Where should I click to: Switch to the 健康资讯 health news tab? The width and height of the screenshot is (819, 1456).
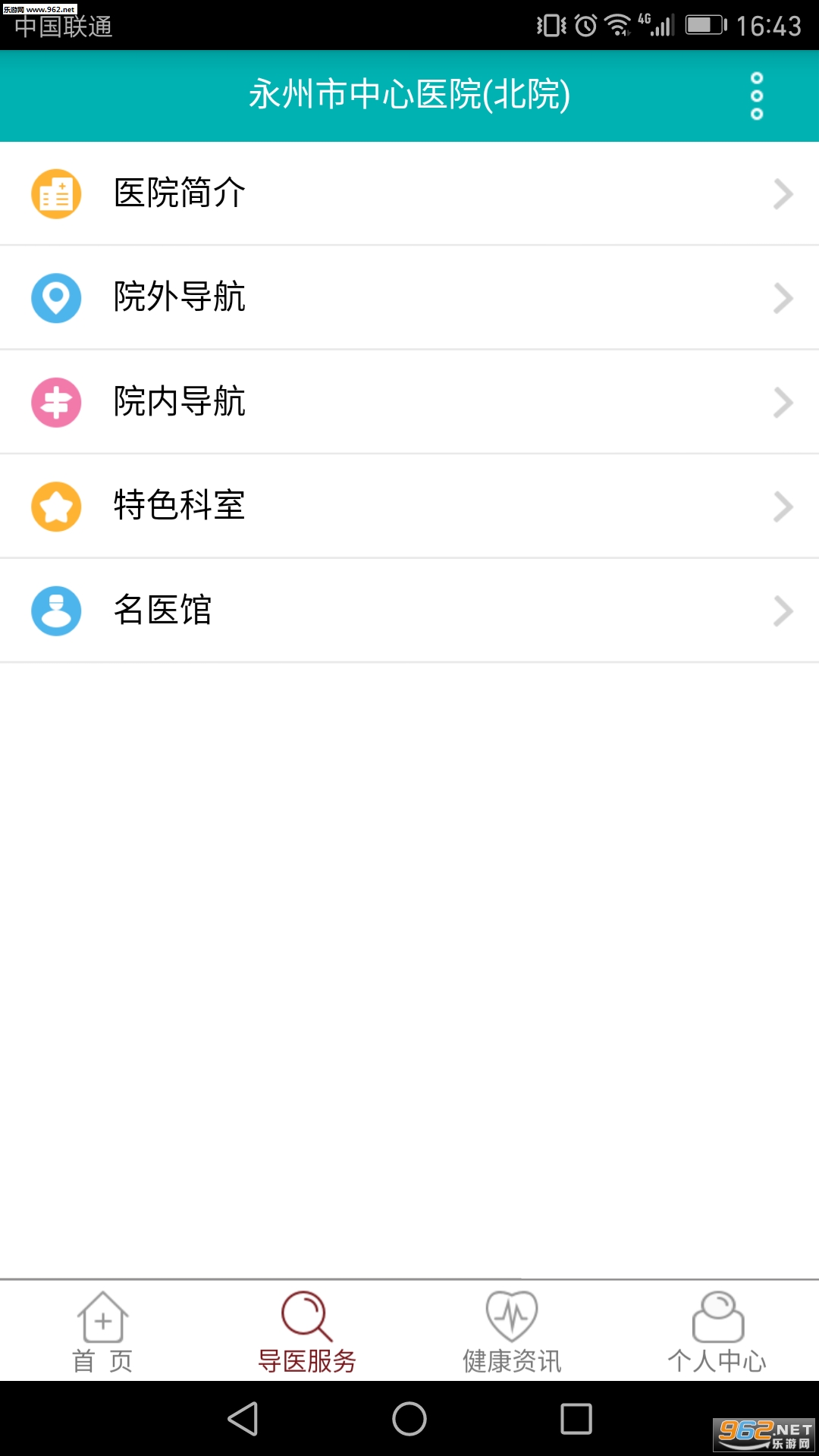512,1332
